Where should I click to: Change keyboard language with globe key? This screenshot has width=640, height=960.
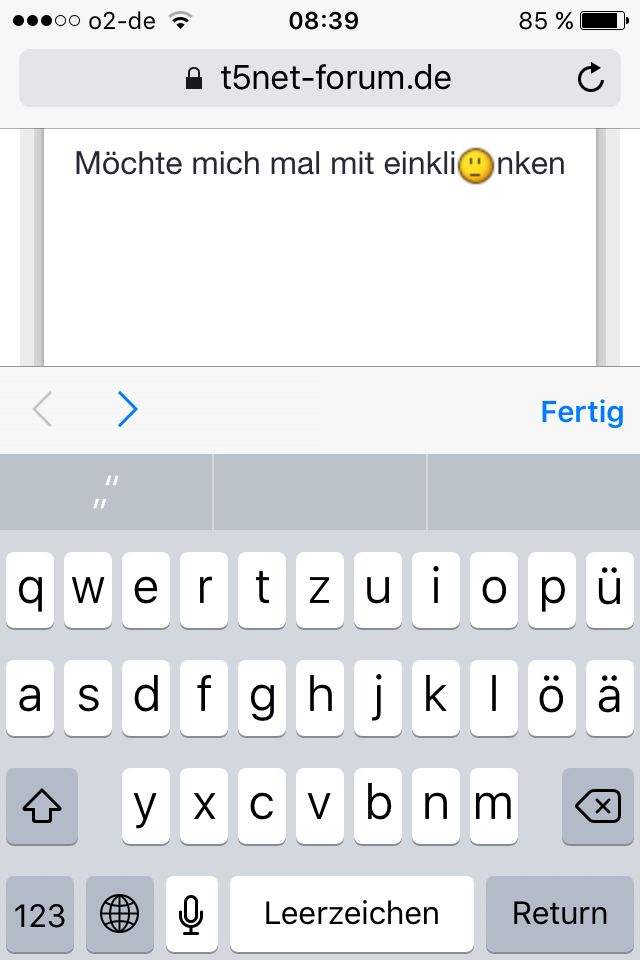click(121, 914)
